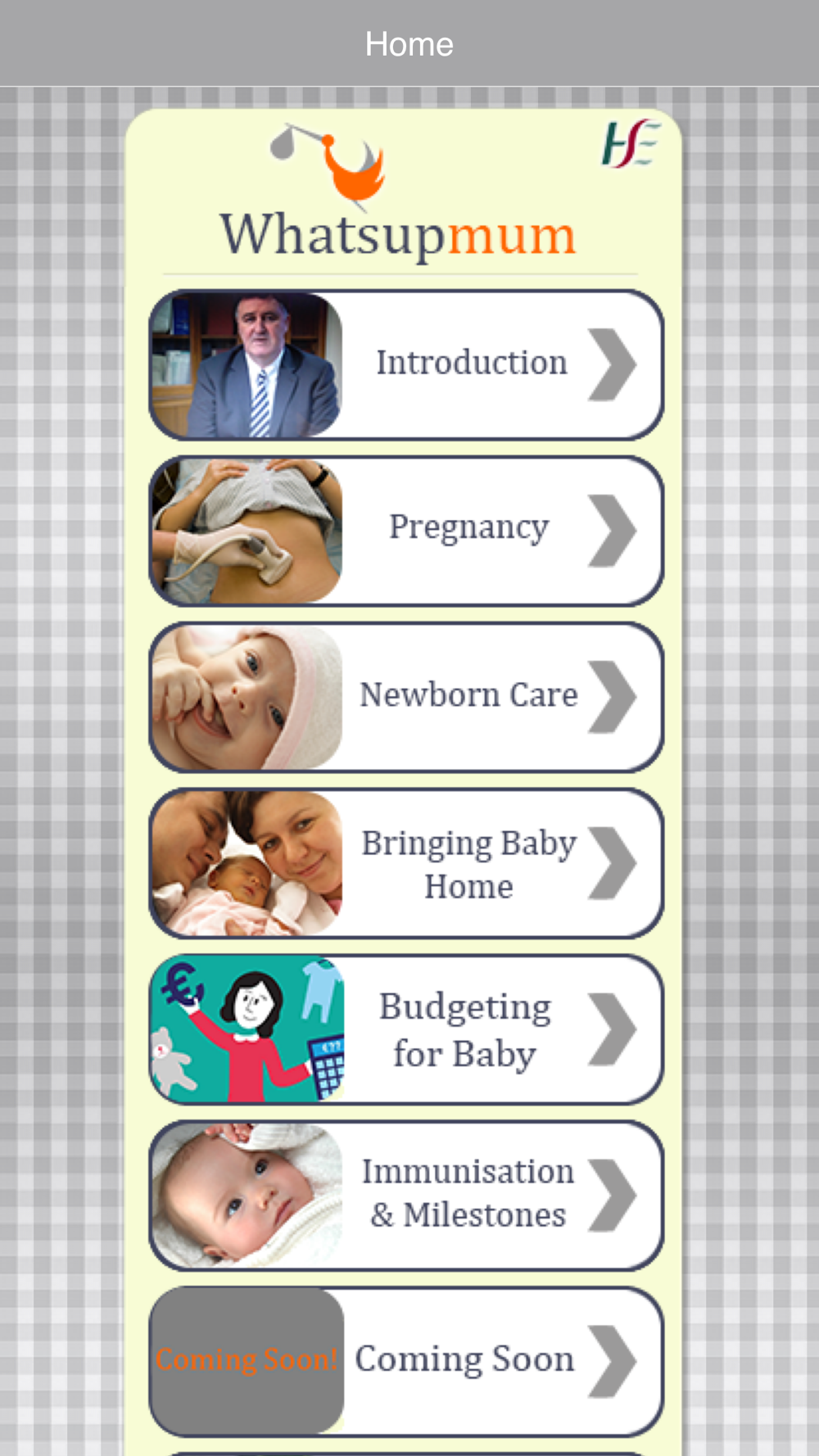Open Budgeting for Baby

406,1030
